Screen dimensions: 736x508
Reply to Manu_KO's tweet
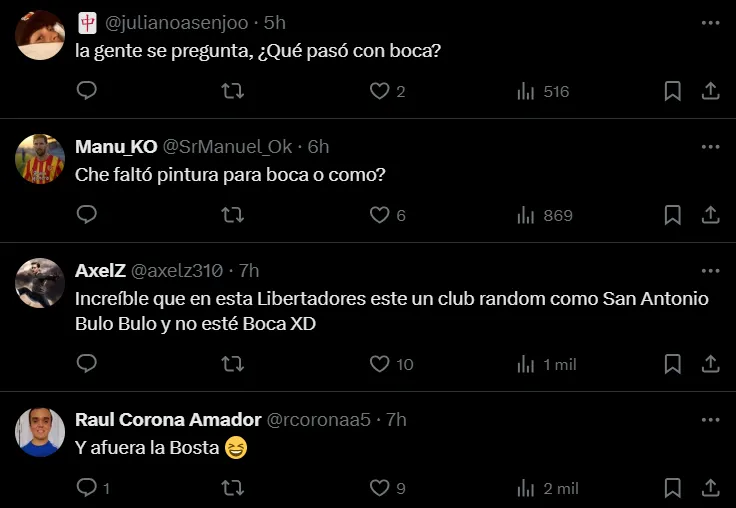pyautogui.click(x=87, y=215)
